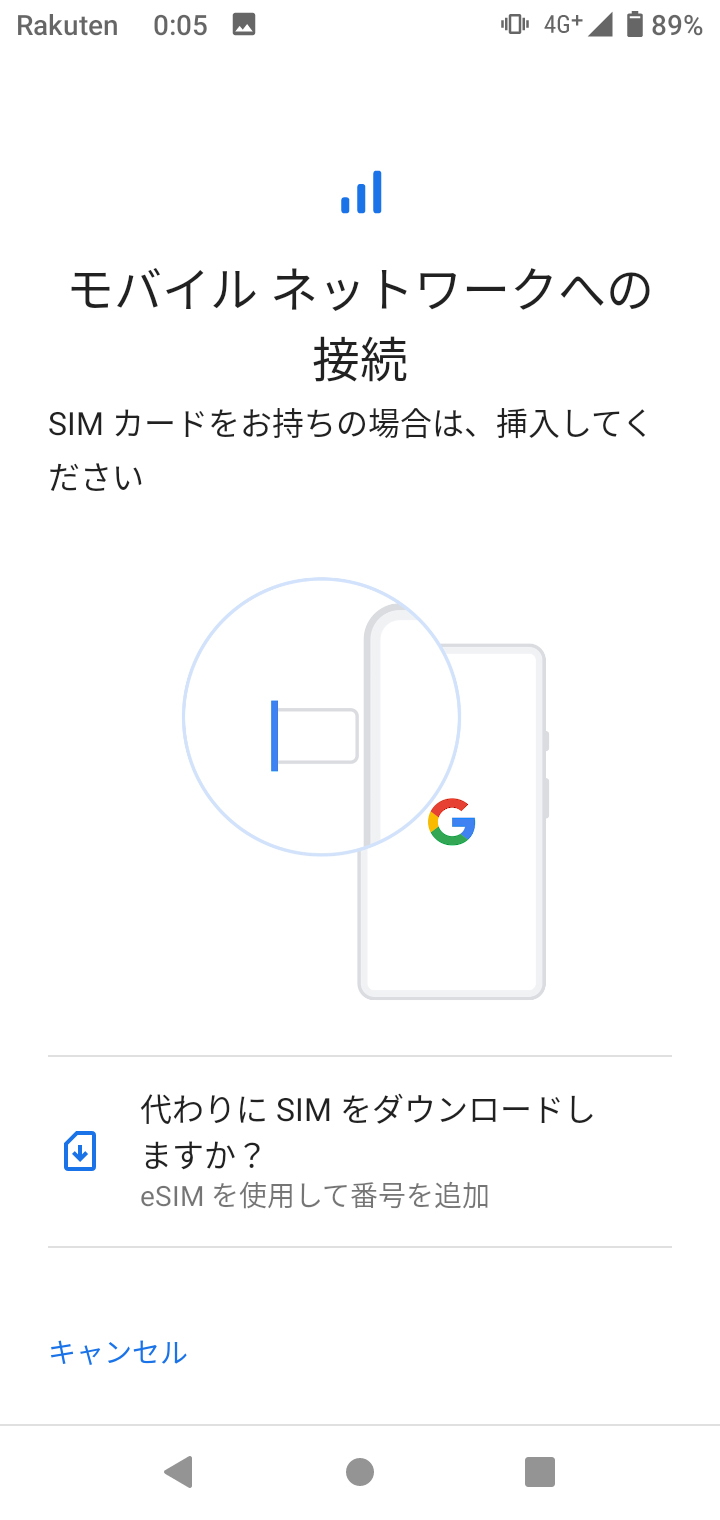Image resolution: width=720 pixels, height=1520 pixels.
Task: Open the eSIM download option row
Action: coord(360,1151)
